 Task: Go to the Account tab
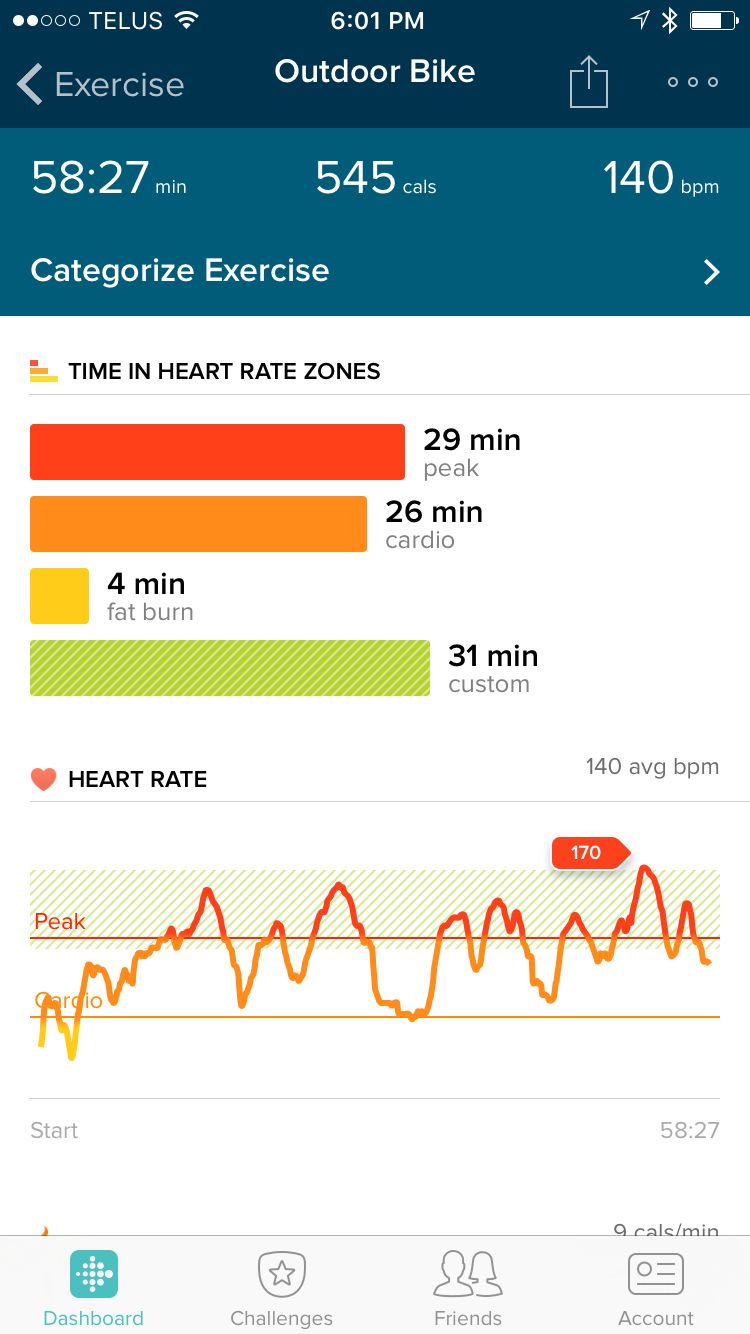click(x=656, y=1290)
